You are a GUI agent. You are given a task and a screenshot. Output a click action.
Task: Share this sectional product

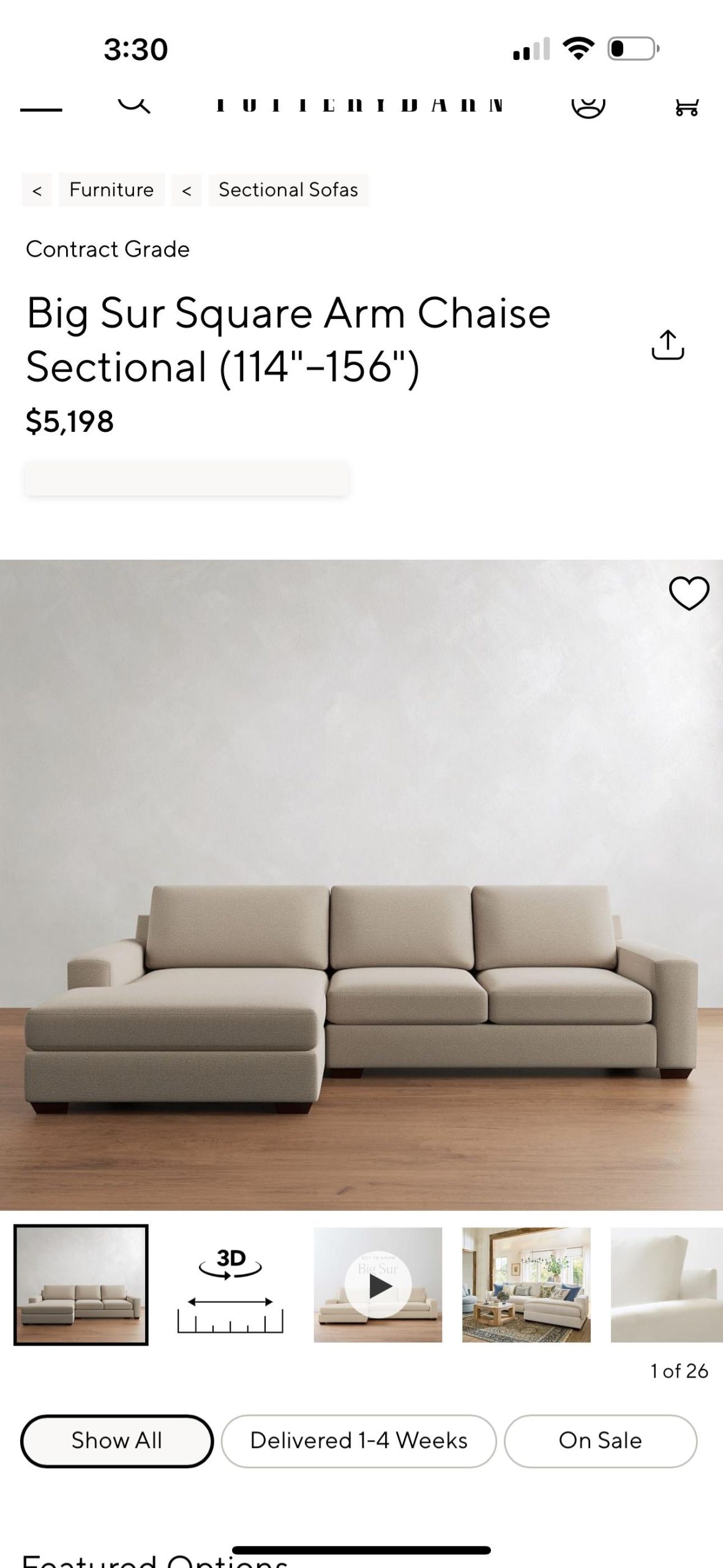tap(667, 345)
